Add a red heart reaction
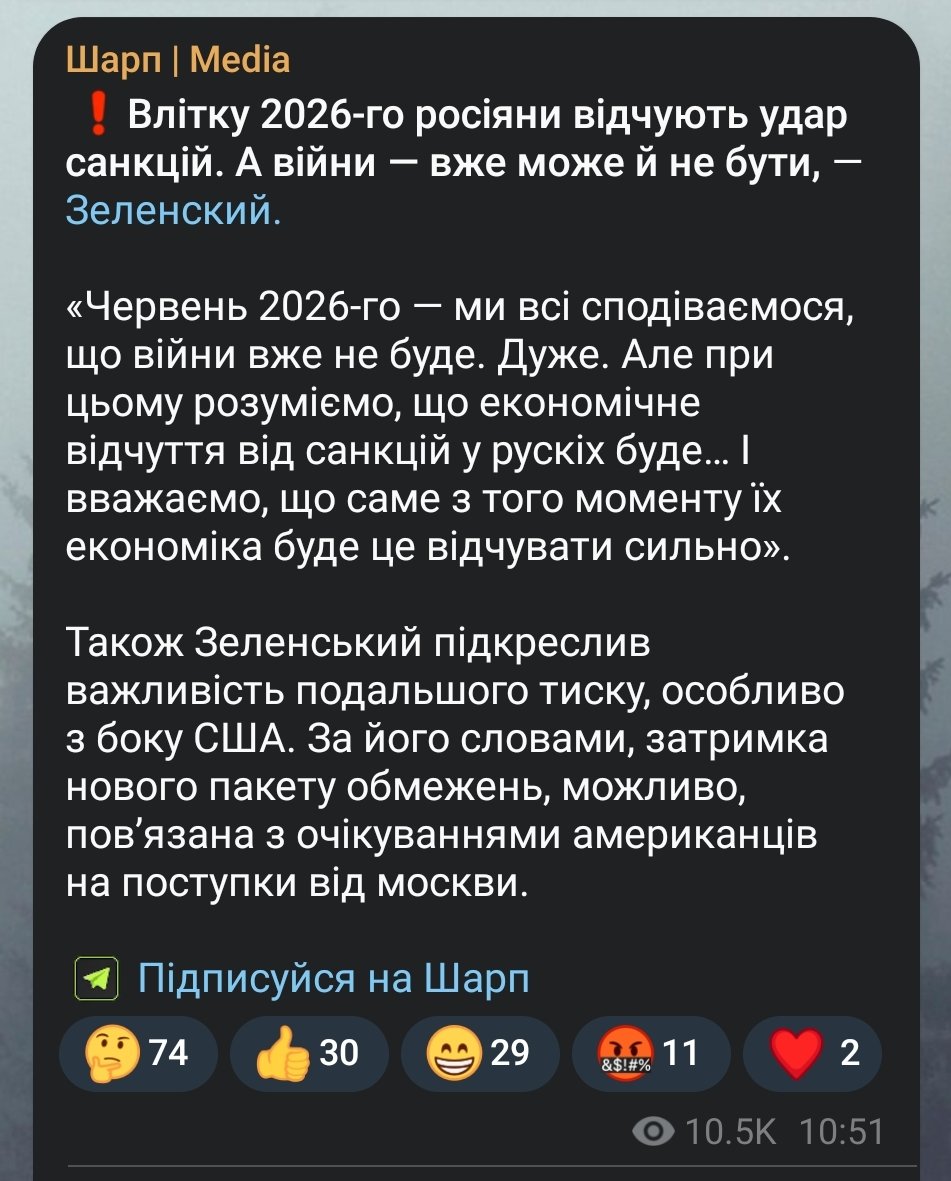The width and height of the screenshot is (951, 1181). tap(812, 1052)
